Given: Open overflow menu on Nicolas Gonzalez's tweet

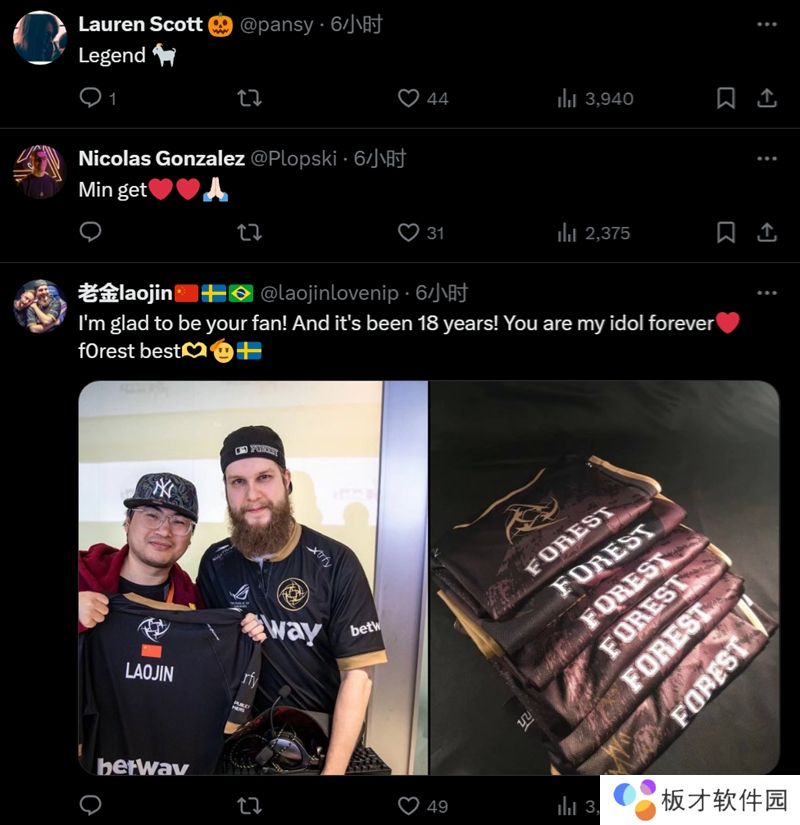Looking at the screenshot, I should [767, 158].
